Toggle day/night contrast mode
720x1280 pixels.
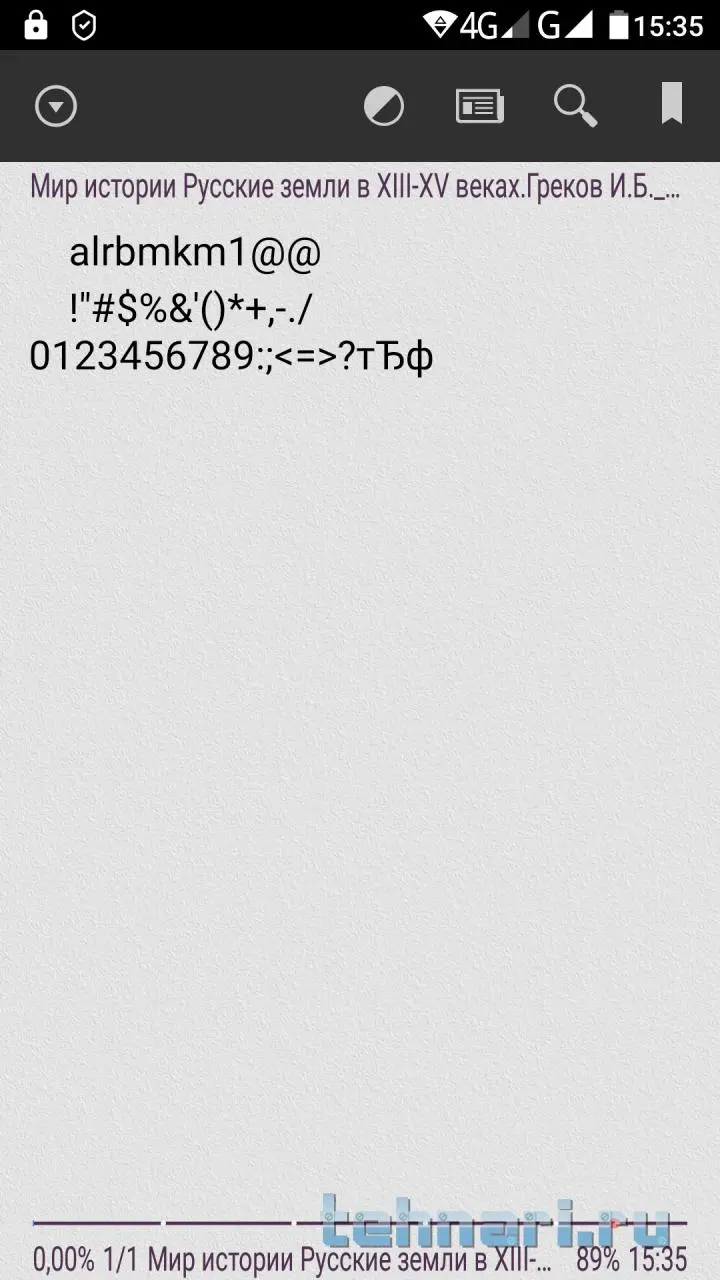click(384, 106)
